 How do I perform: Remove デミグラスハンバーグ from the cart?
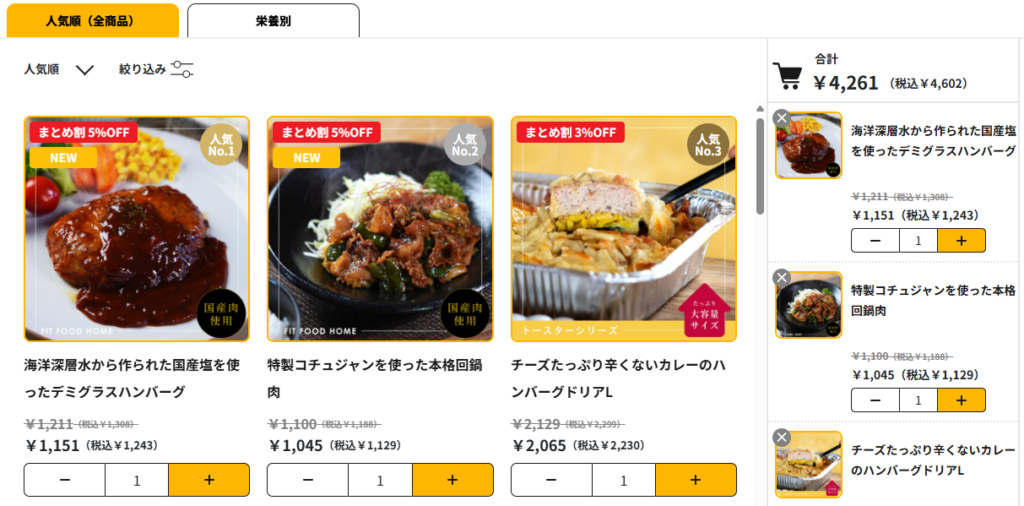point(782,118)
